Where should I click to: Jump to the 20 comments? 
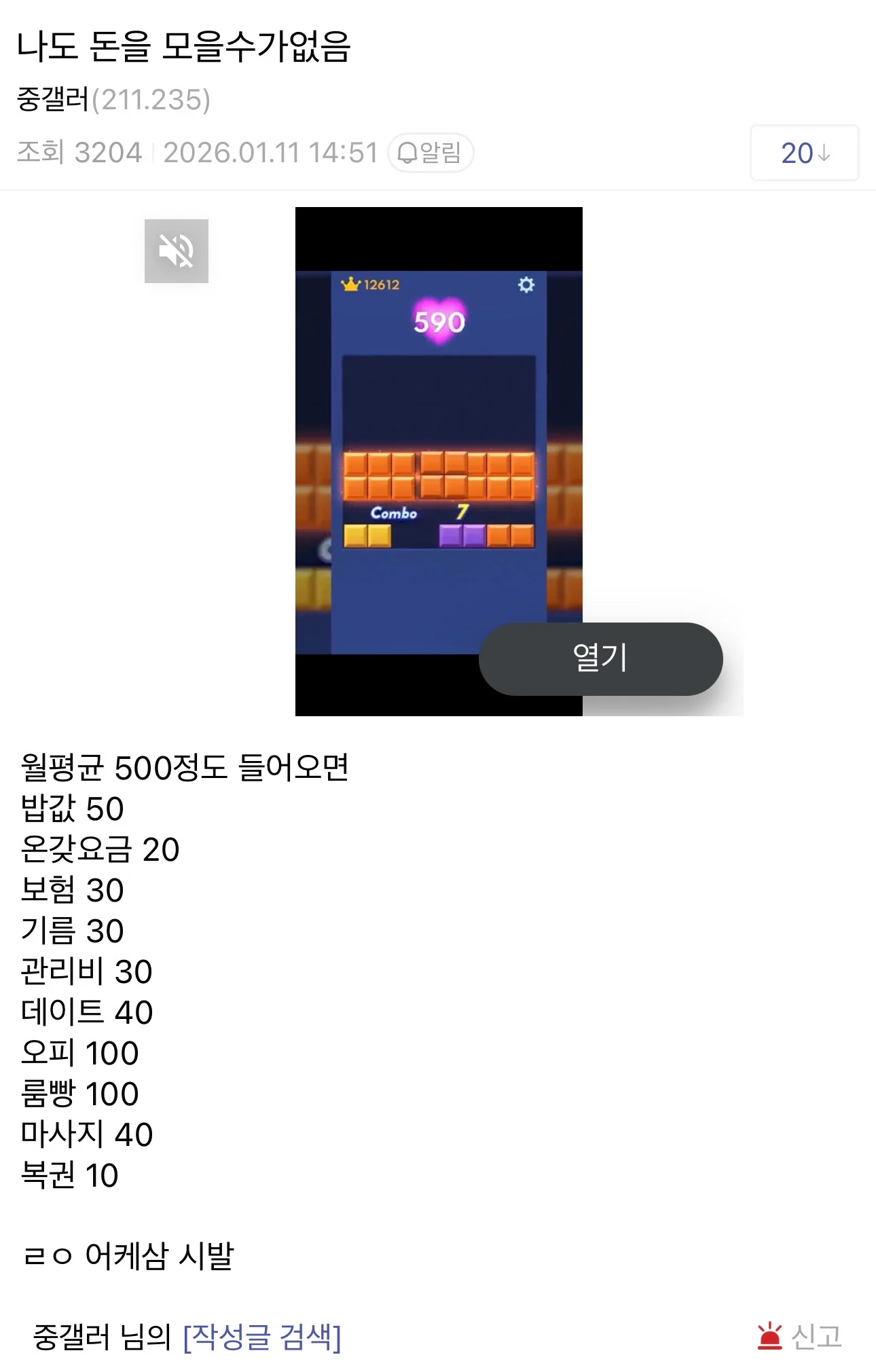point(804,153)
